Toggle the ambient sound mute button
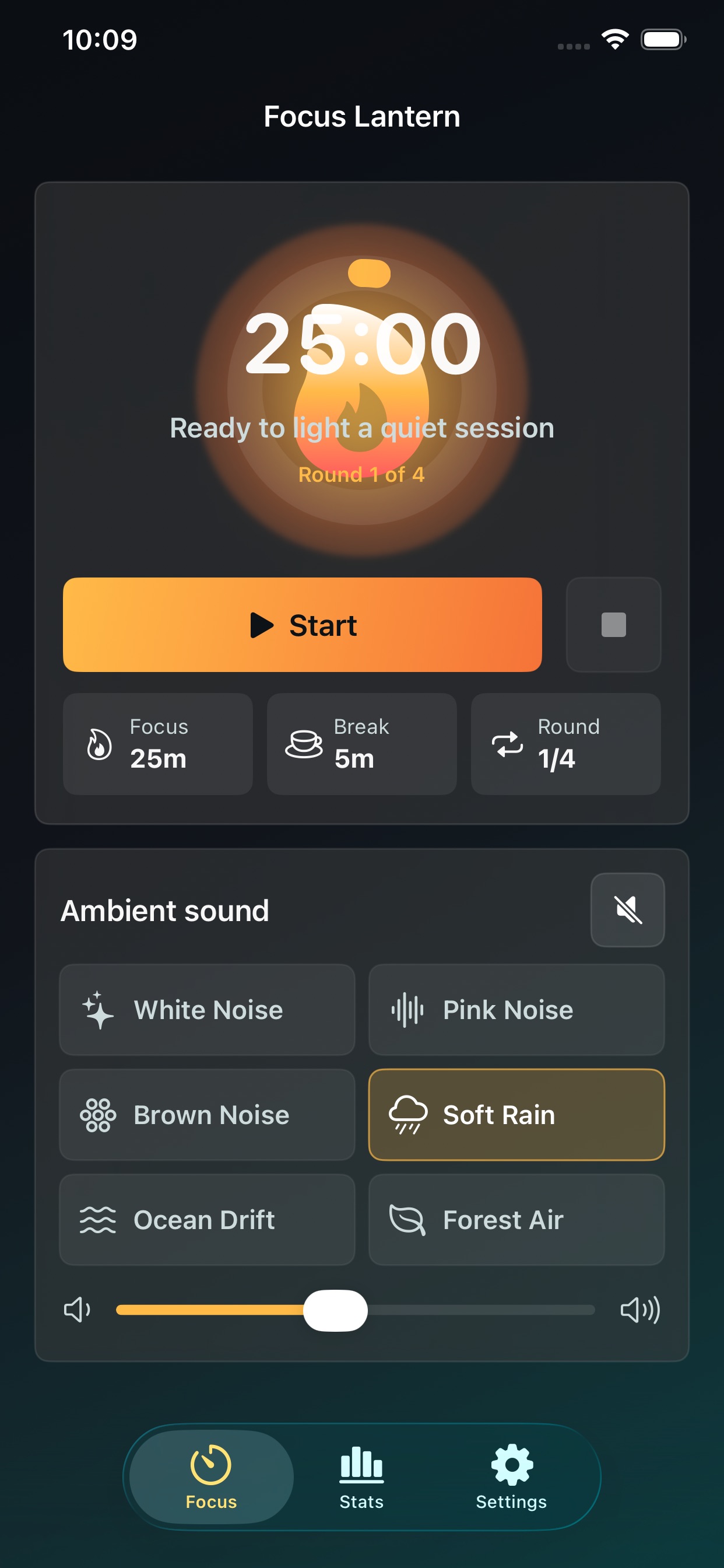The height and width of the screenshot is (1568, 724). [627, 909]
